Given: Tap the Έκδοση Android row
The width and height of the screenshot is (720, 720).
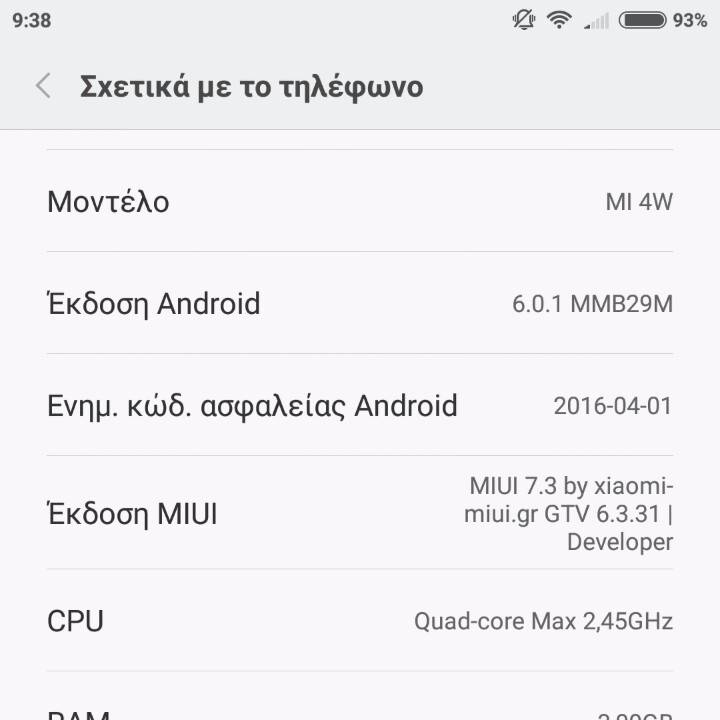Looking at the screenshot, I should click(360, 303).
